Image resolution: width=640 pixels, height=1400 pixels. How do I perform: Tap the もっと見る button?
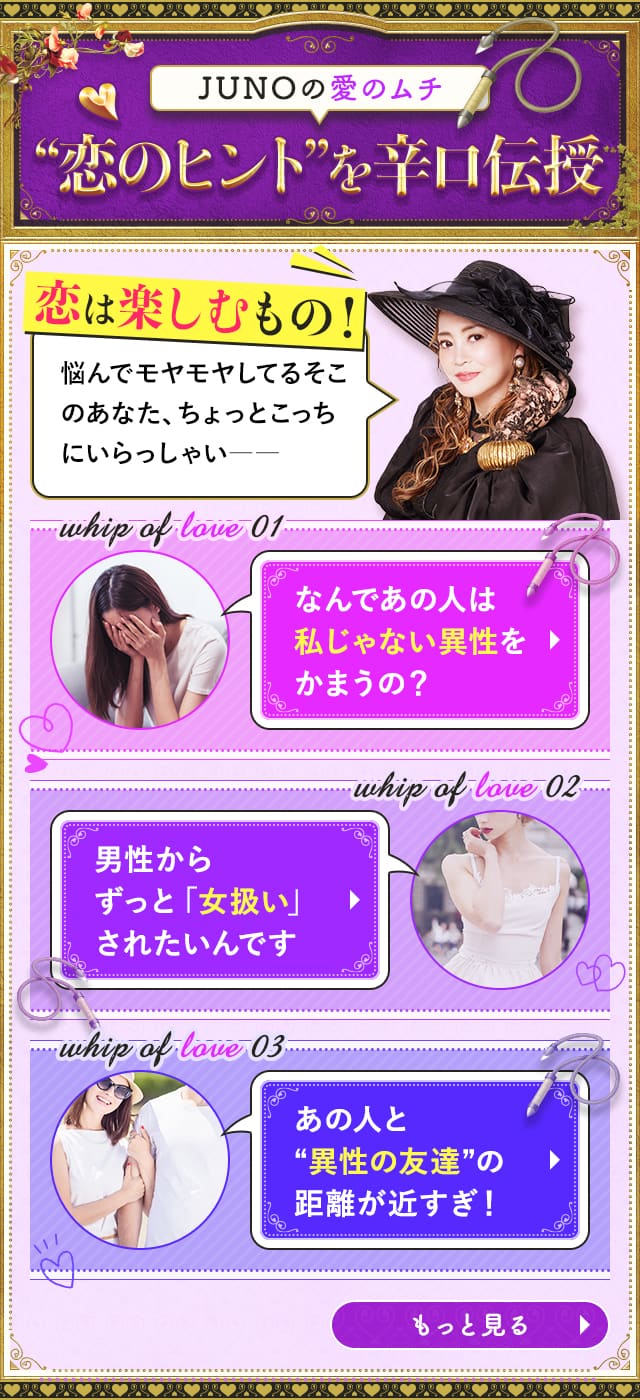click(469, 1326)
